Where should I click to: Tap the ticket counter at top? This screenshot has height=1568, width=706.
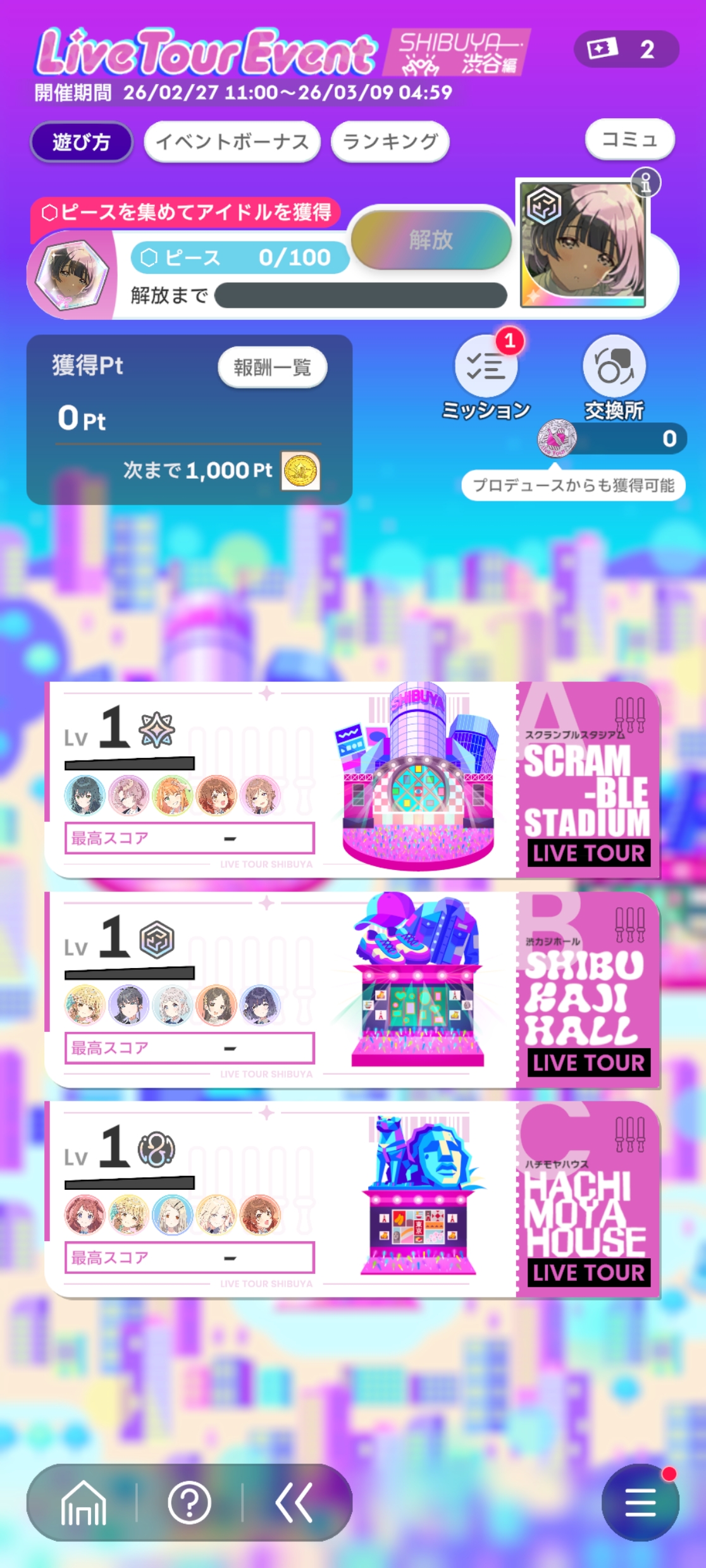tap(626, 49)
